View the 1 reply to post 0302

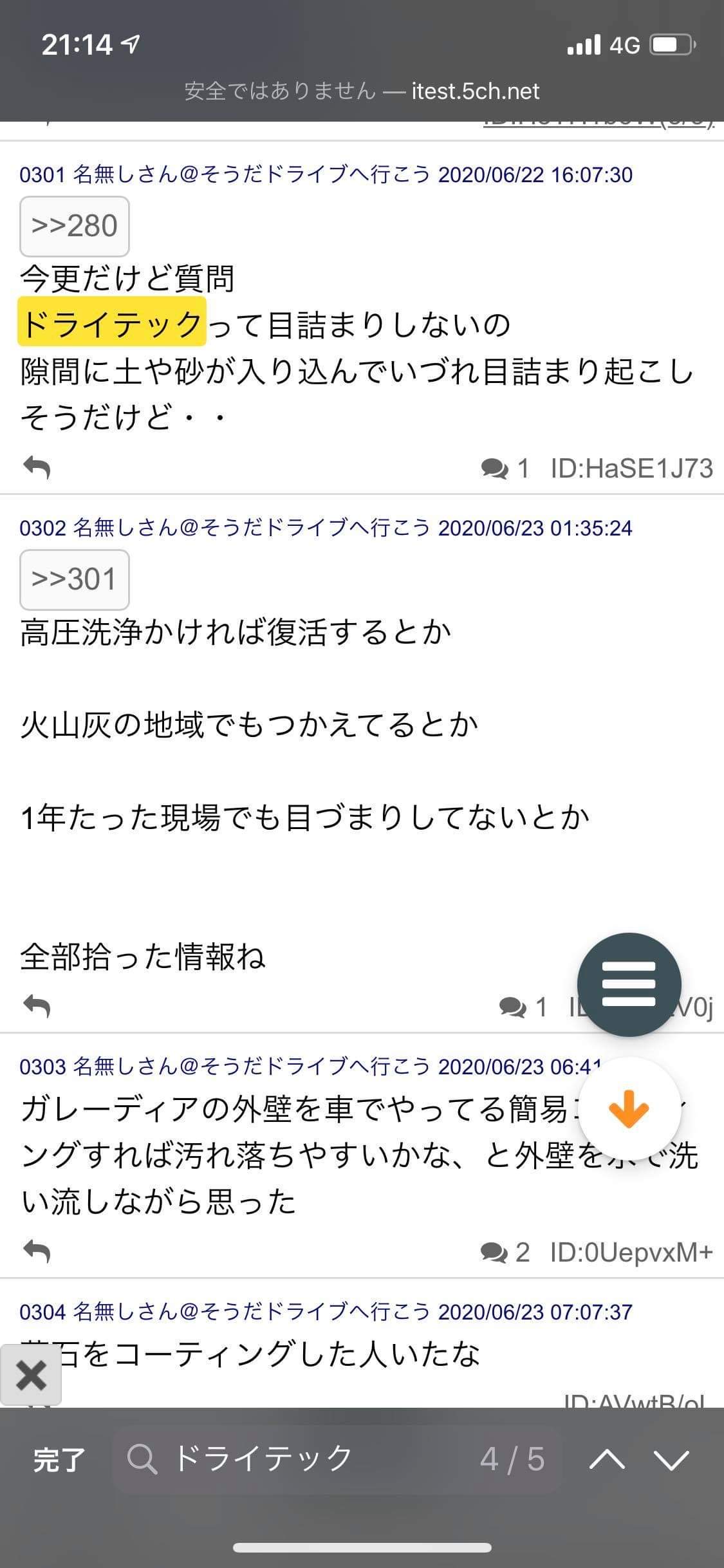click(523, 1007)
